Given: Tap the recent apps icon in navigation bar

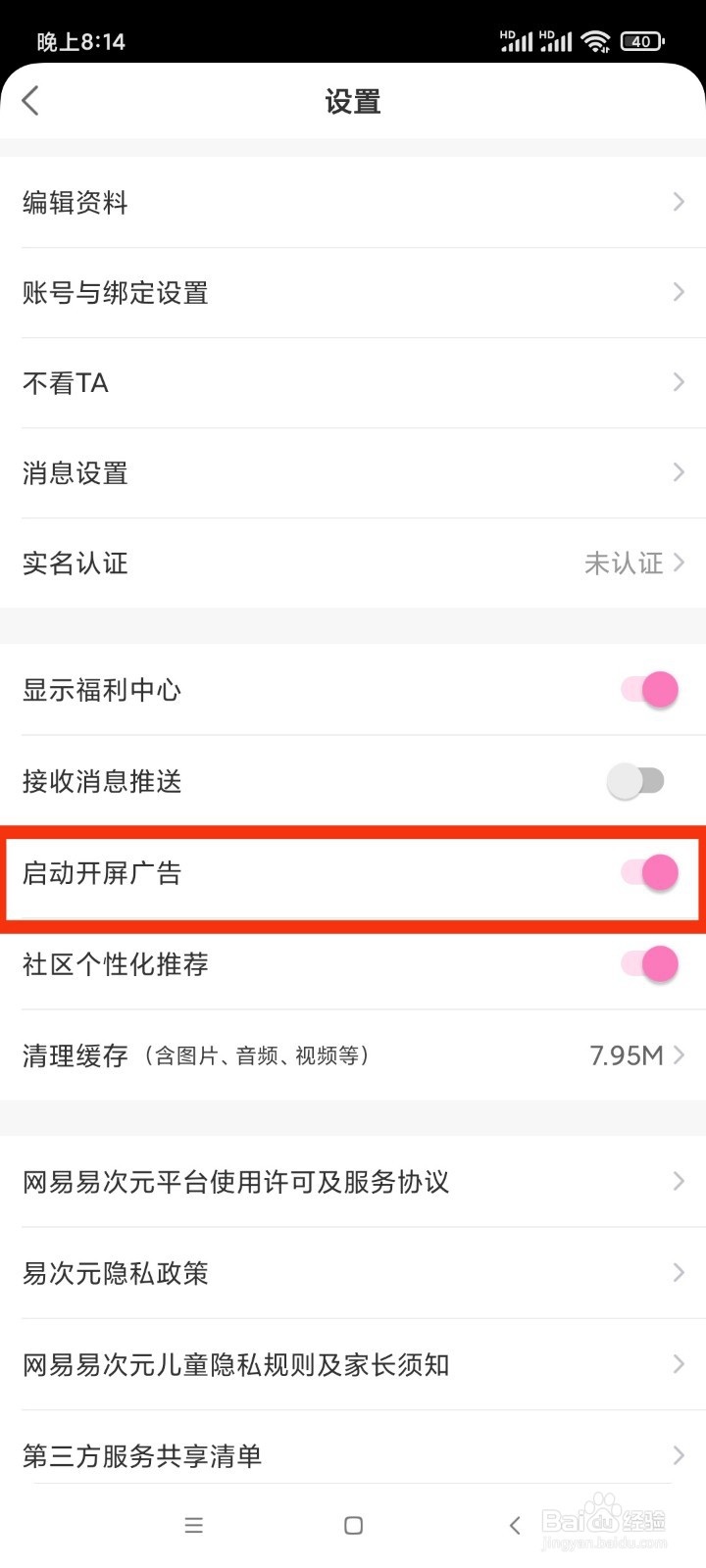Looking at the screenshot, I should point(194,1525).
